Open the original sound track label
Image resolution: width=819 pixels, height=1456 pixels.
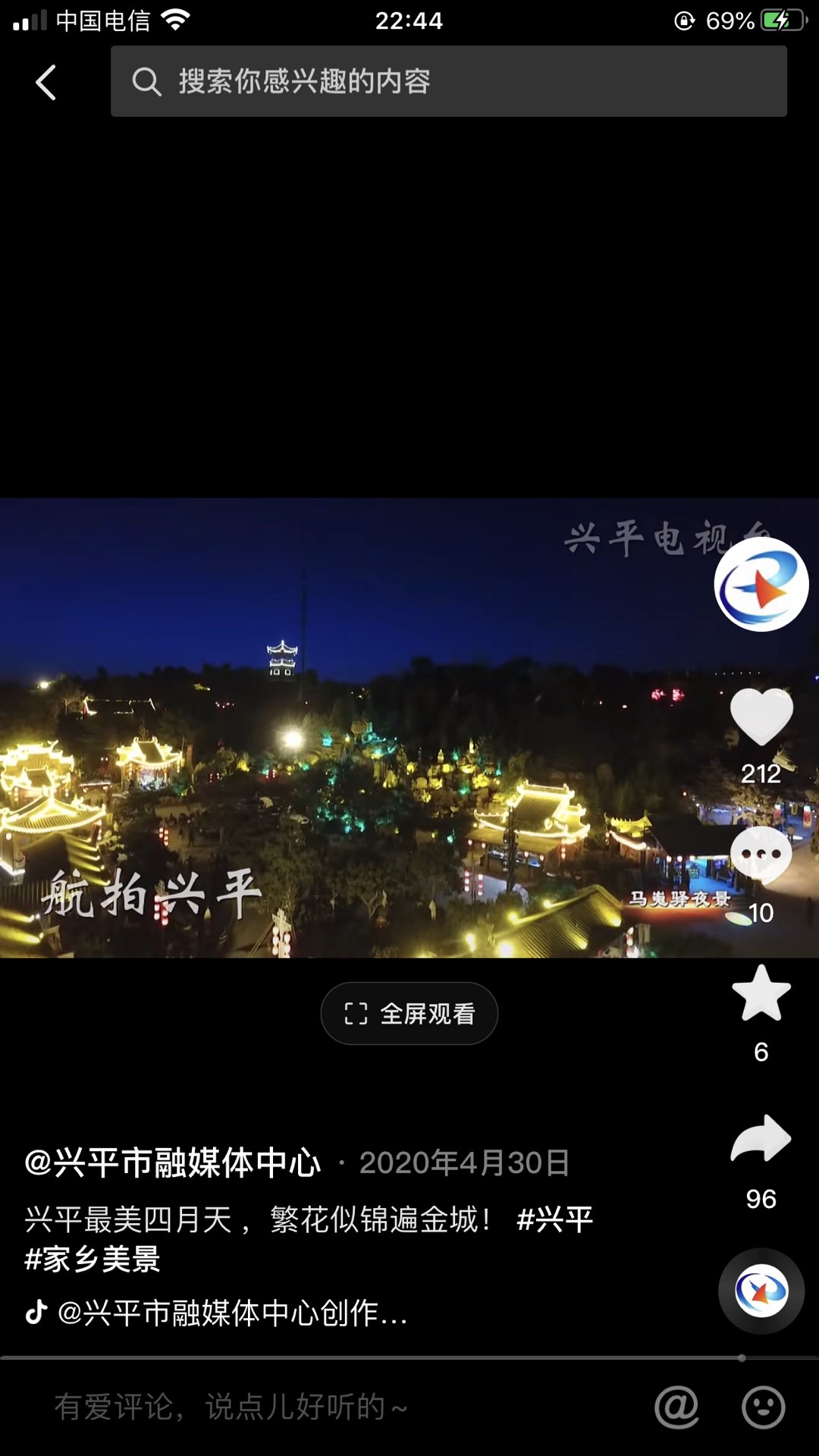[231, 1313]
